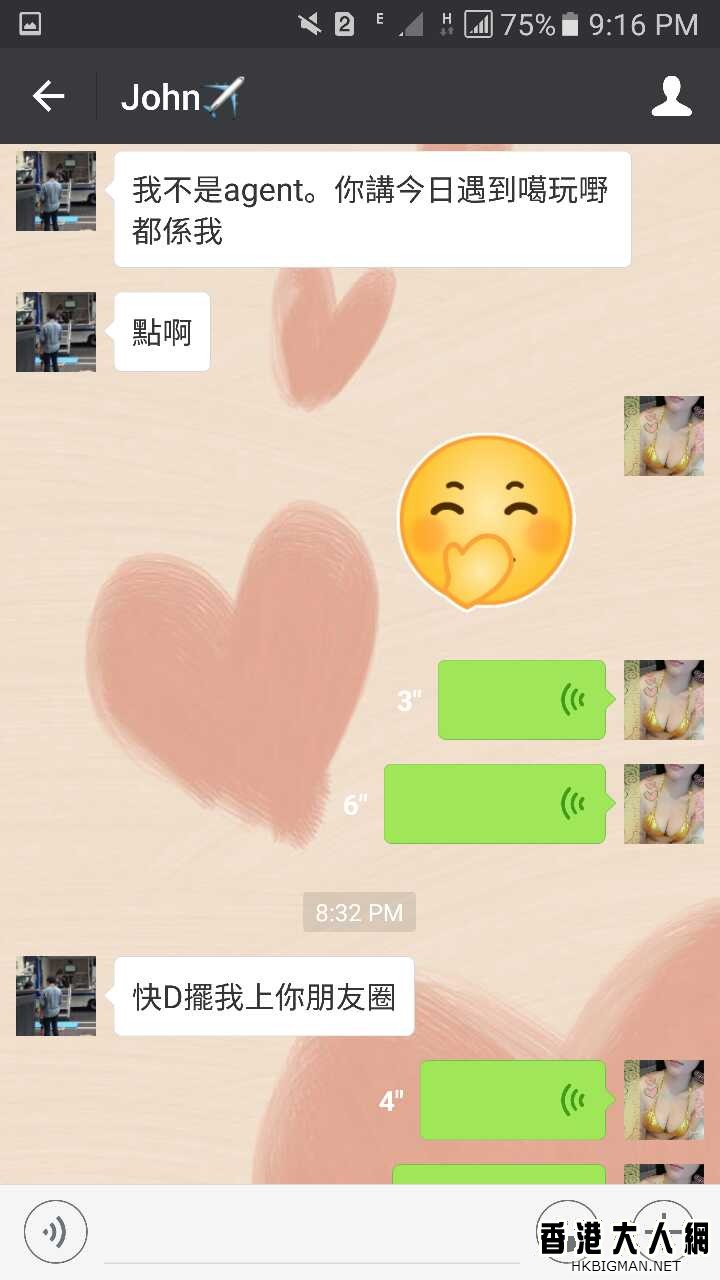Tap the message text input field
The width and height of the screenshot is (720, 1280).
310,1235
